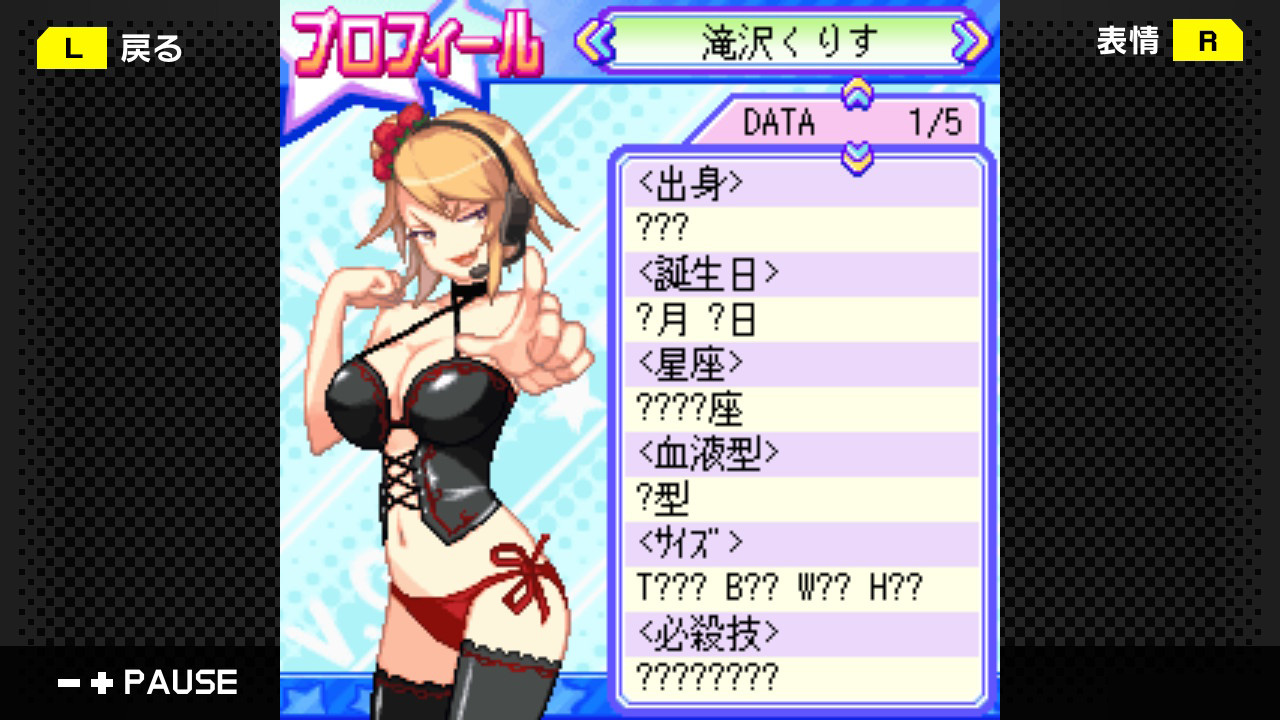Switch to the next character with the right arrow
Viewport: 1280px width, 720px height.
point(971,41)
